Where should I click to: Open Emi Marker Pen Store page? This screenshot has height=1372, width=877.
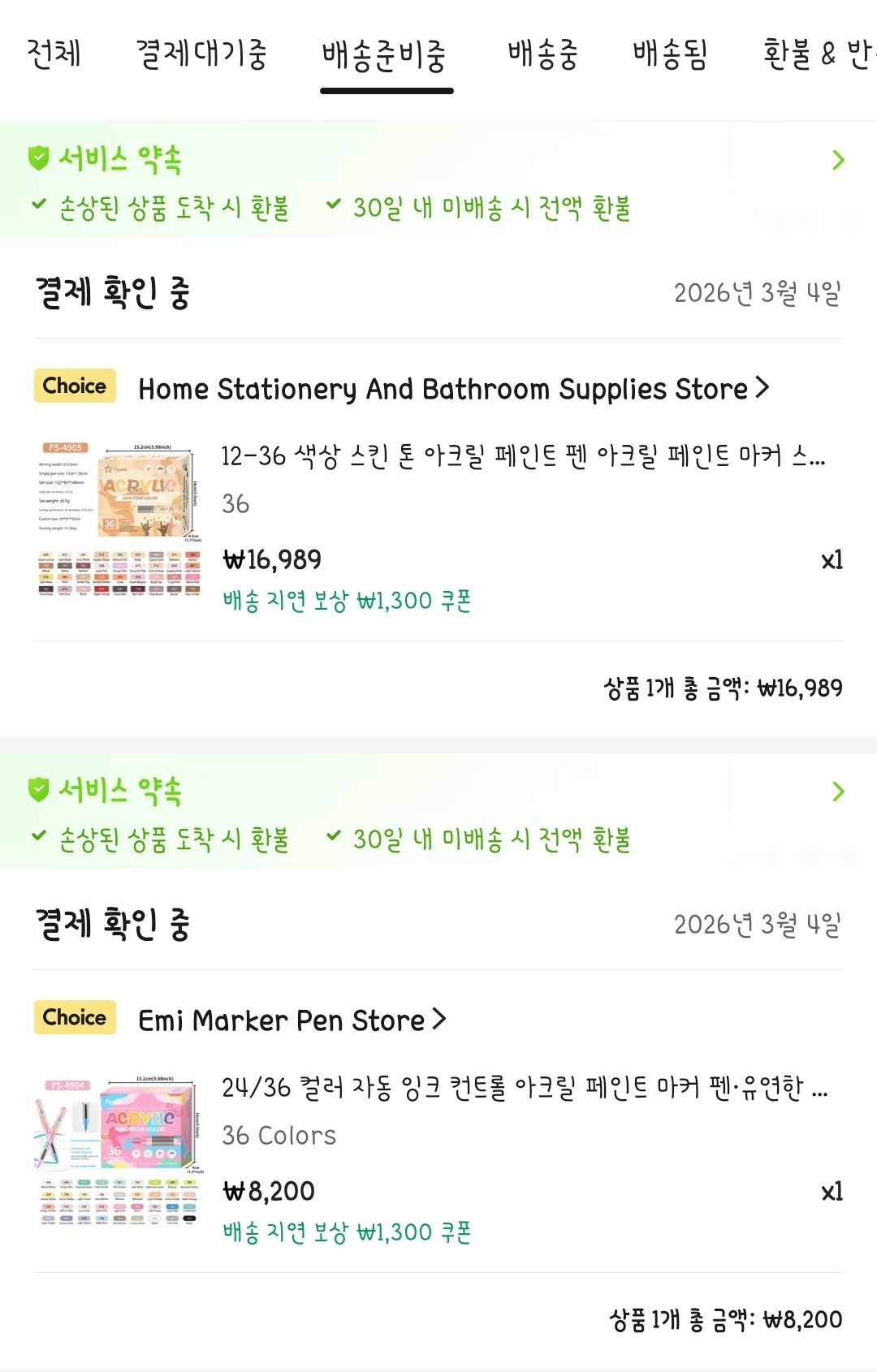pyautogui.click(x=292, y=1020)
